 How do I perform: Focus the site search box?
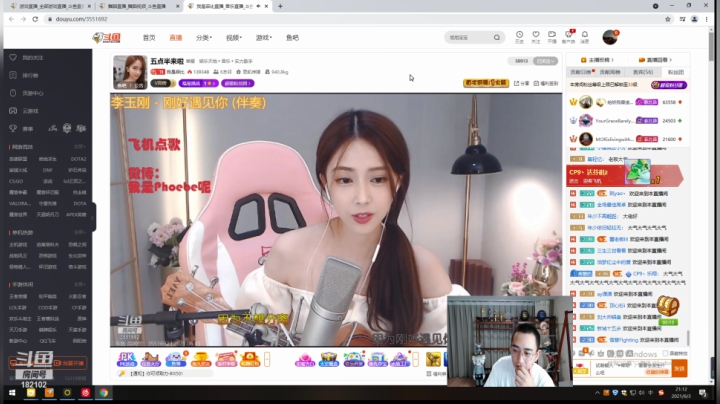(470, 37)
